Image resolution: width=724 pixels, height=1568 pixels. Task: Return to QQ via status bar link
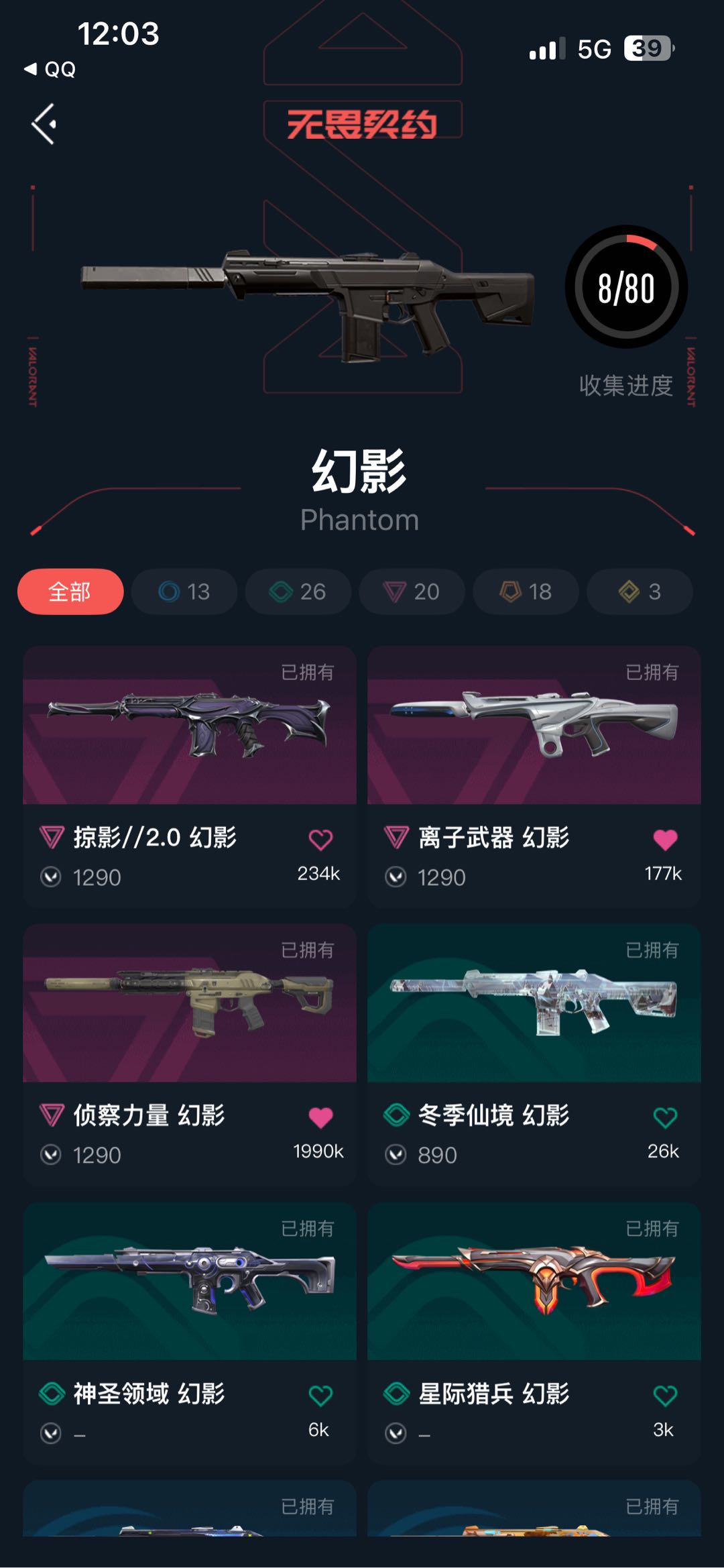click(x=51, y=69)
